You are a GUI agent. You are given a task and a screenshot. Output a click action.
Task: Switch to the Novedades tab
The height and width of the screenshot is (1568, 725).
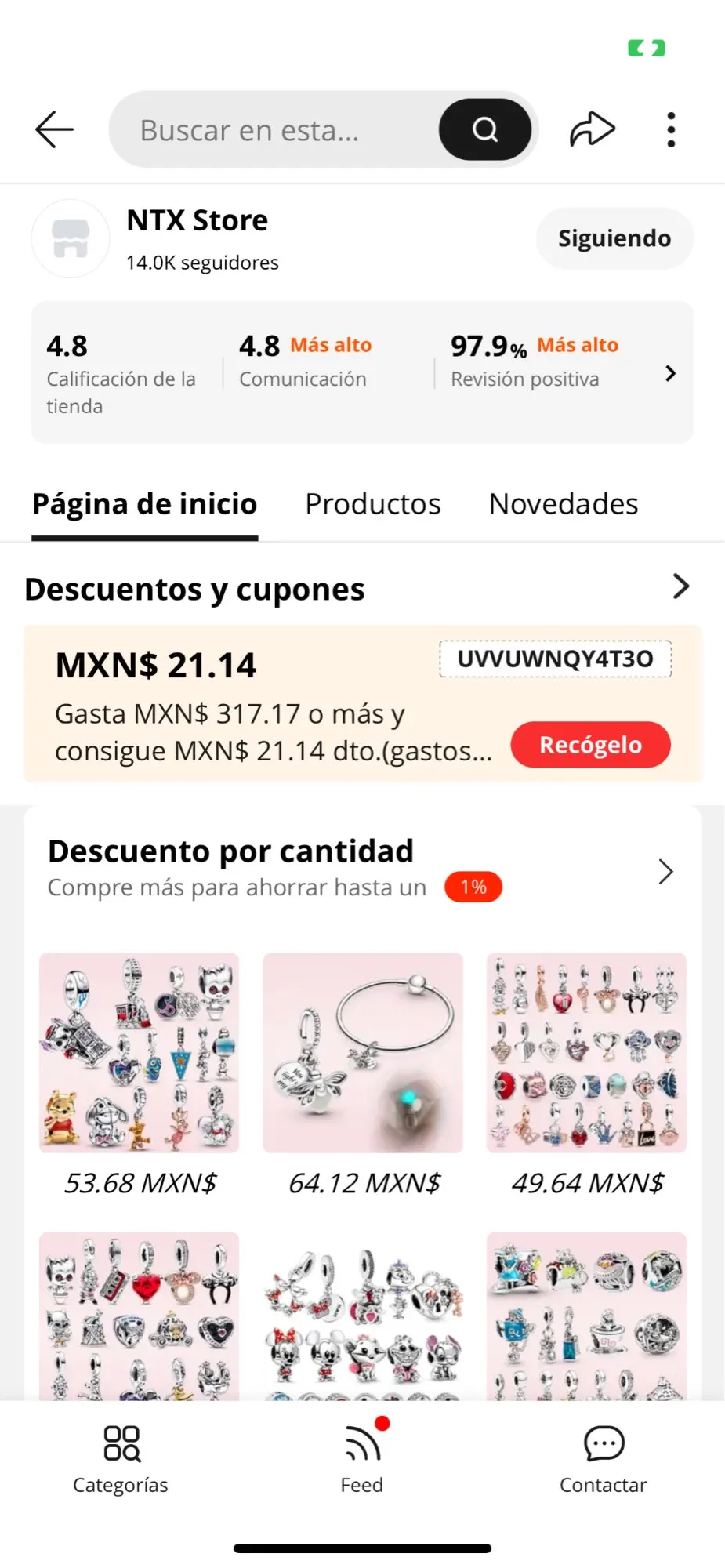point(564,504)
